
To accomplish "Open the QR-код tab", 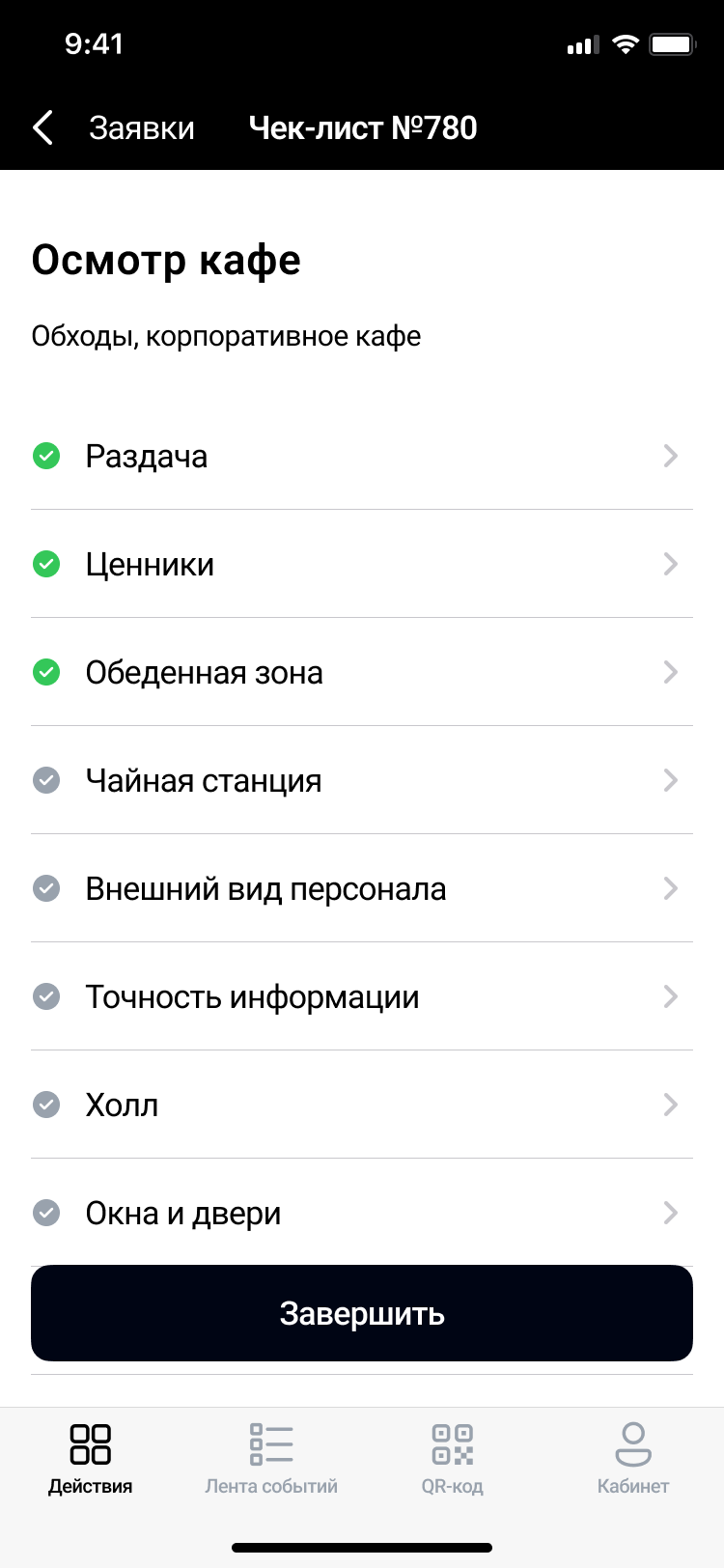I will [452, 1460].
